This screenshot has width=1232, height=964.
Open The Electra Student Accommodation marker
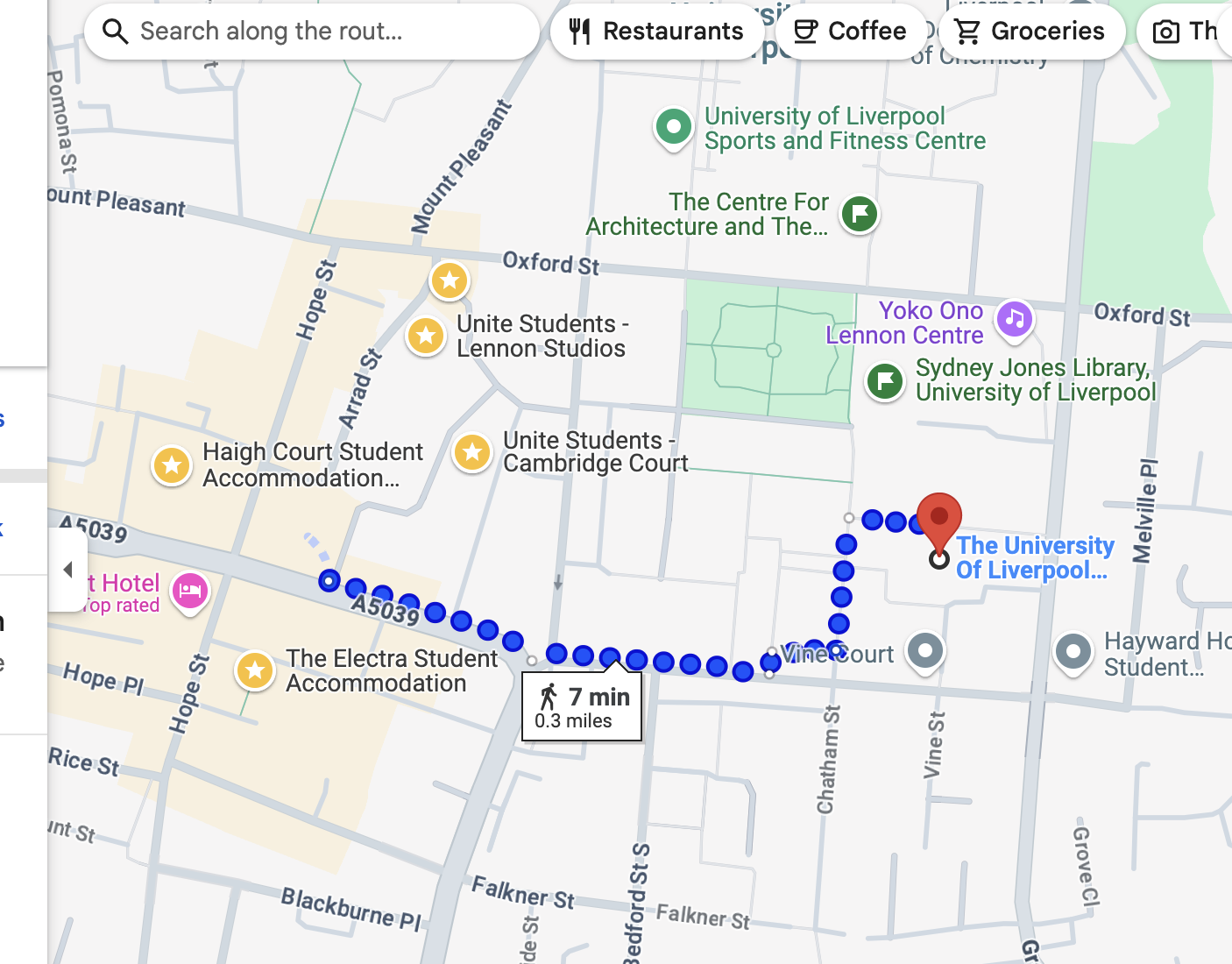[255, 670]
